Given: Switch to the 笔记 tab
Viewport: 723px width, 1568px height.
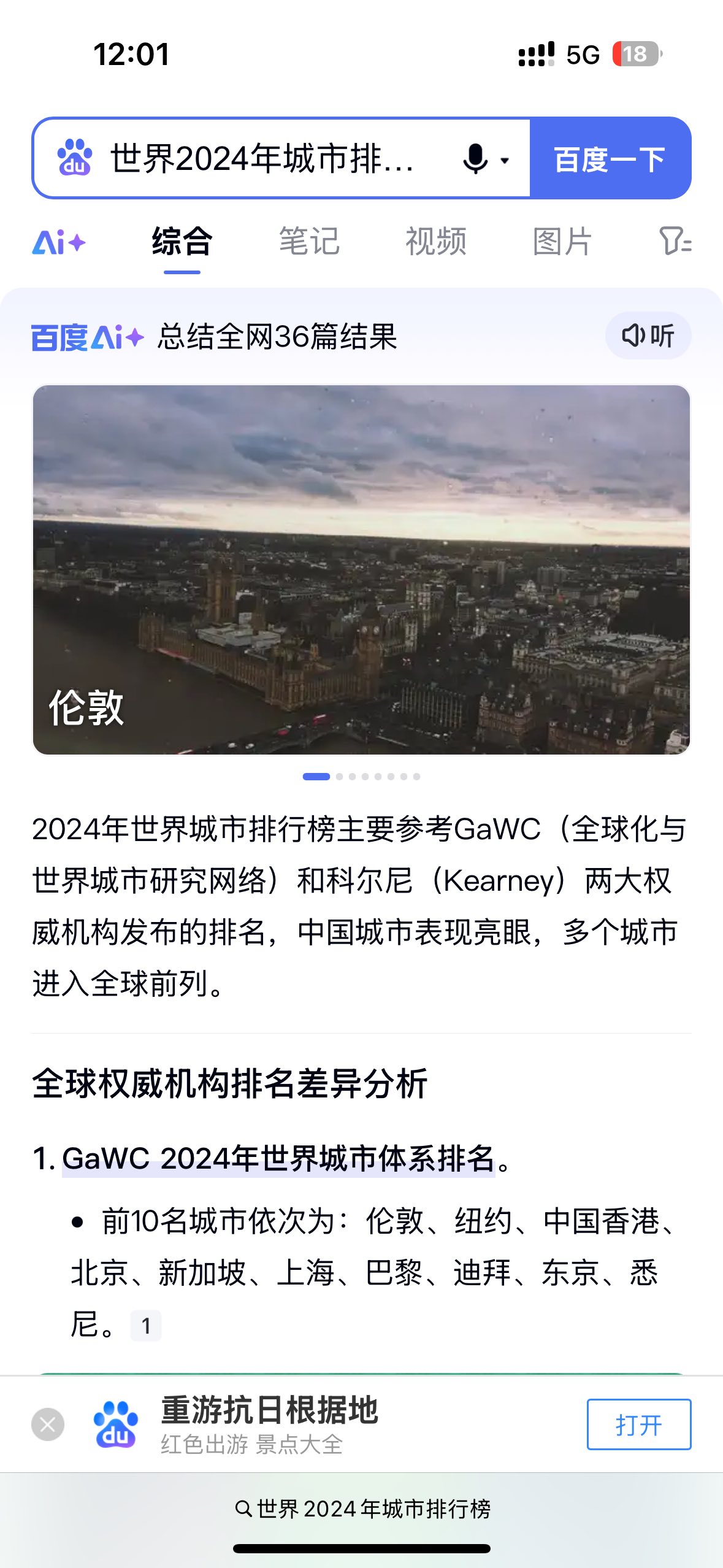Looking at the screenshot, I should click(x=309, y=241).
